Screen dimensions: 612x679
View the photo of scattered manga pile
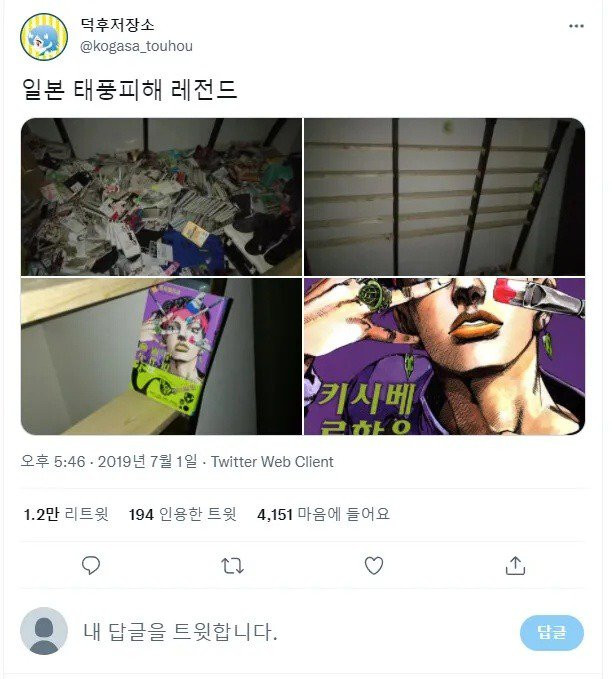161,196
